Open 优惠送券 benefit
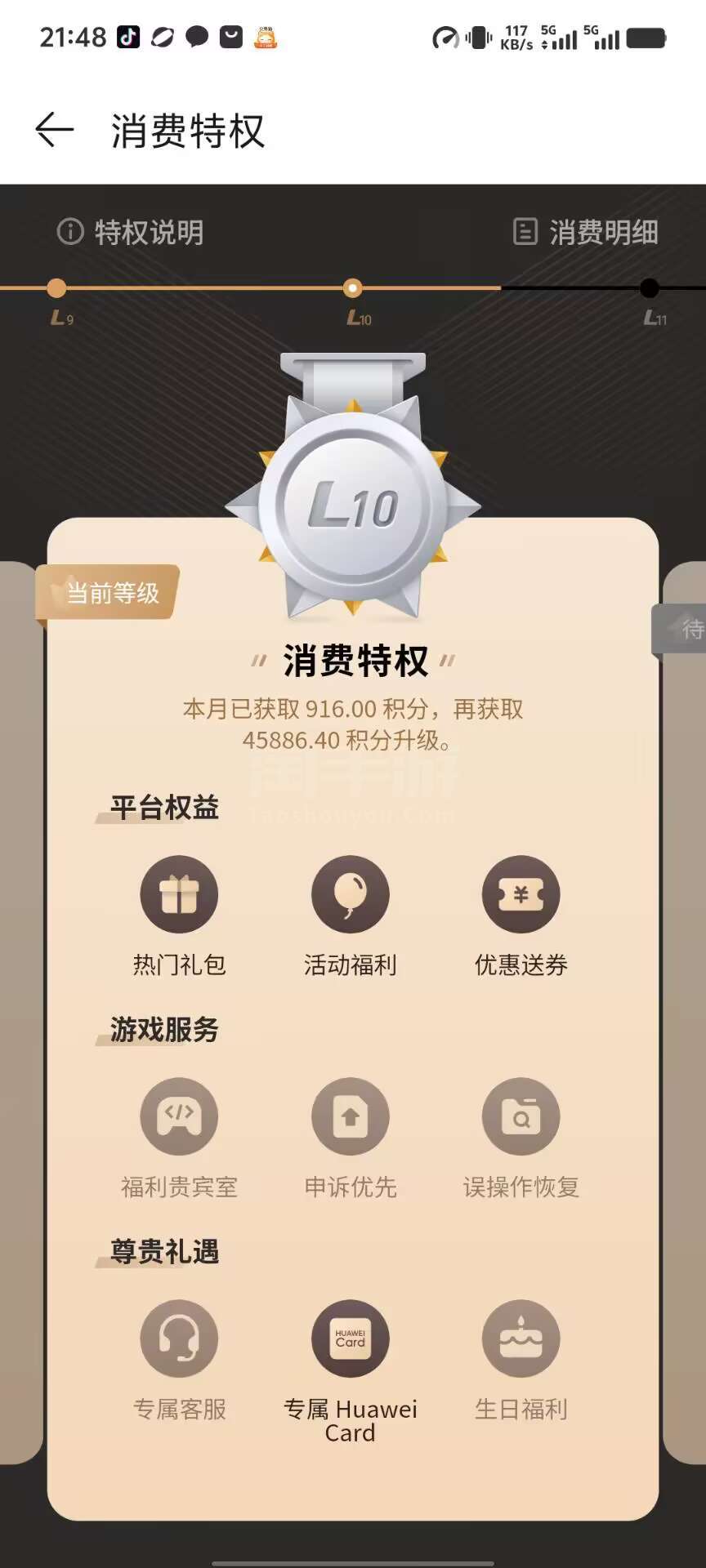 point(521,895)
